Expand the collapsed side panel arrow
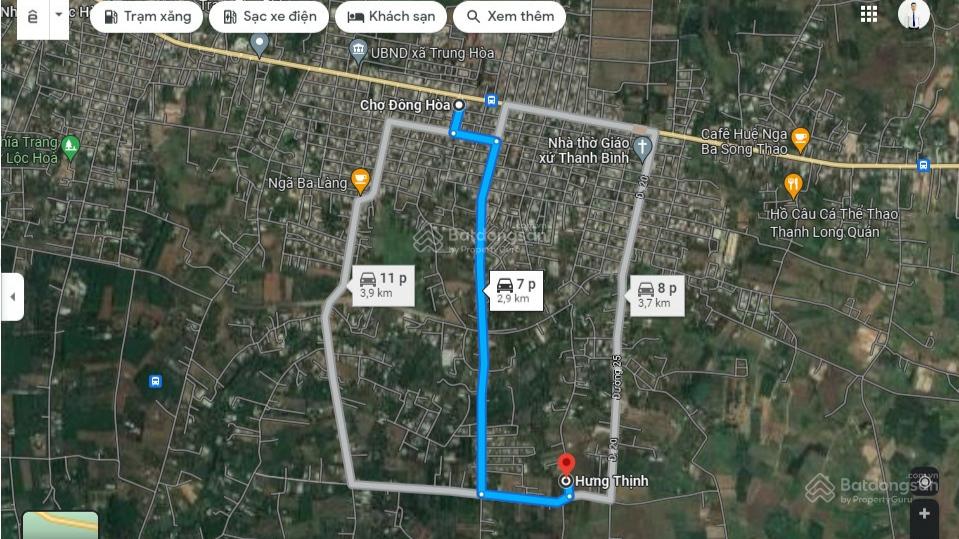Viewport: 959px width, 539px height. point(12,297)
